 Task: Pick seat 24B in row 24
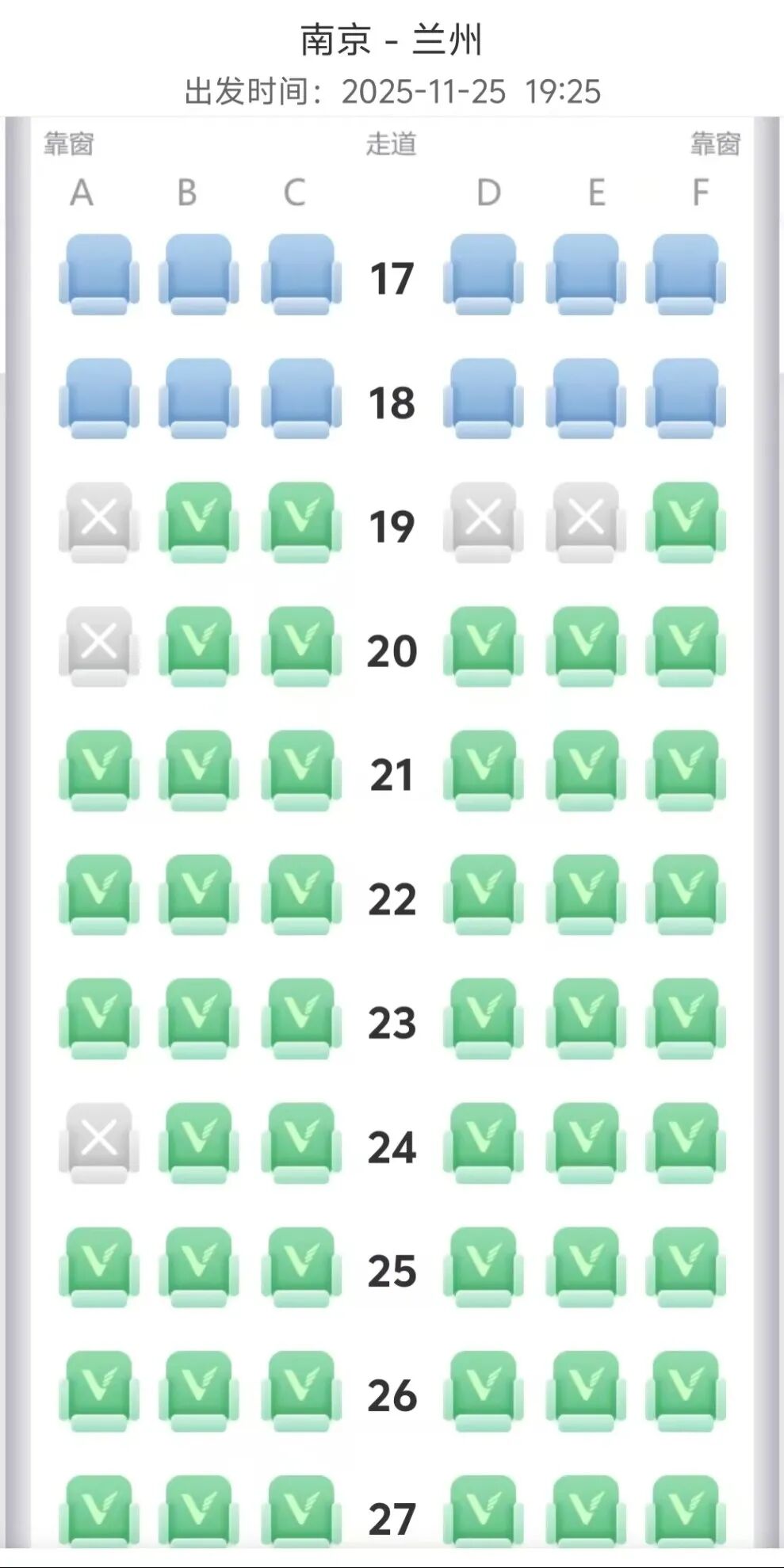[199, 1142]
